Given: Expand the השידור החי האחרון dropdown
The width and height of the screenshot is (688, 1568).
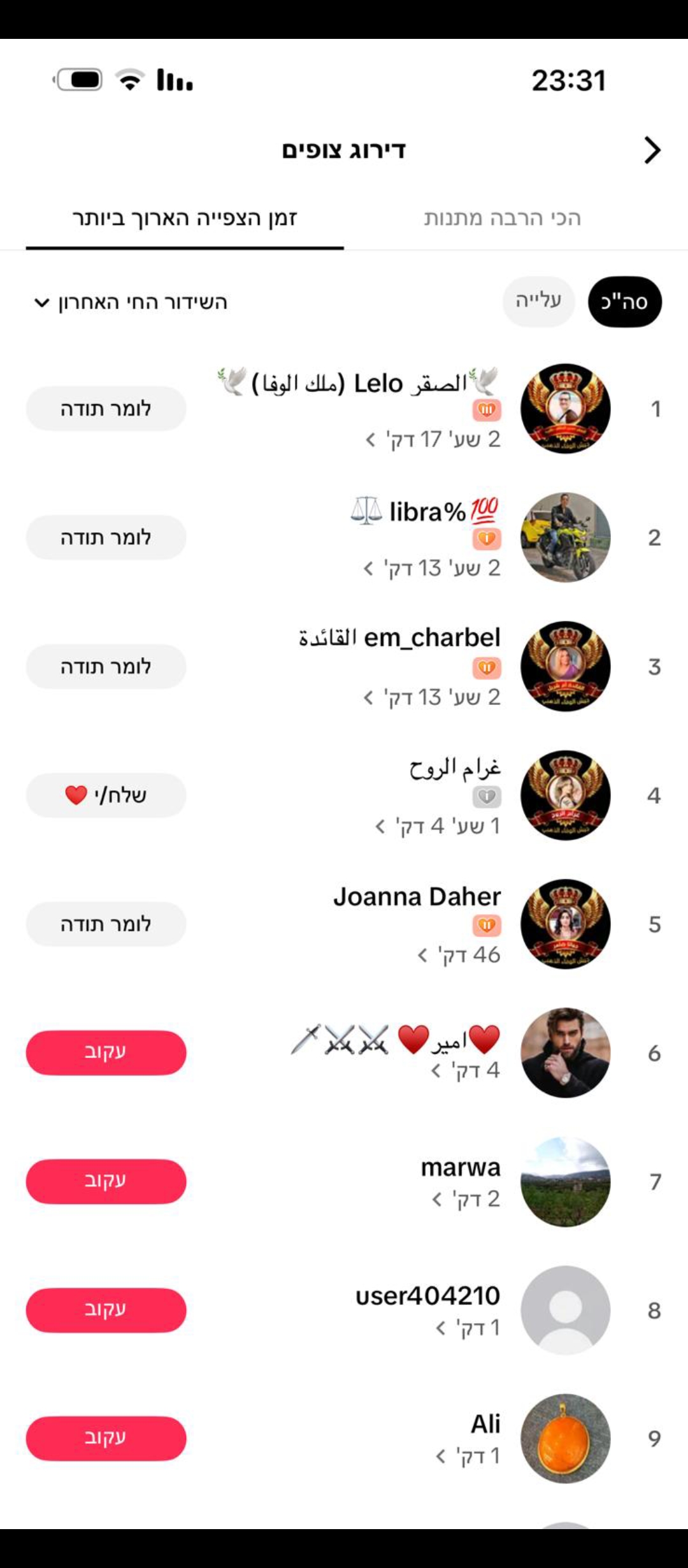Looking at the screenshot, I should tap(131, 302).
